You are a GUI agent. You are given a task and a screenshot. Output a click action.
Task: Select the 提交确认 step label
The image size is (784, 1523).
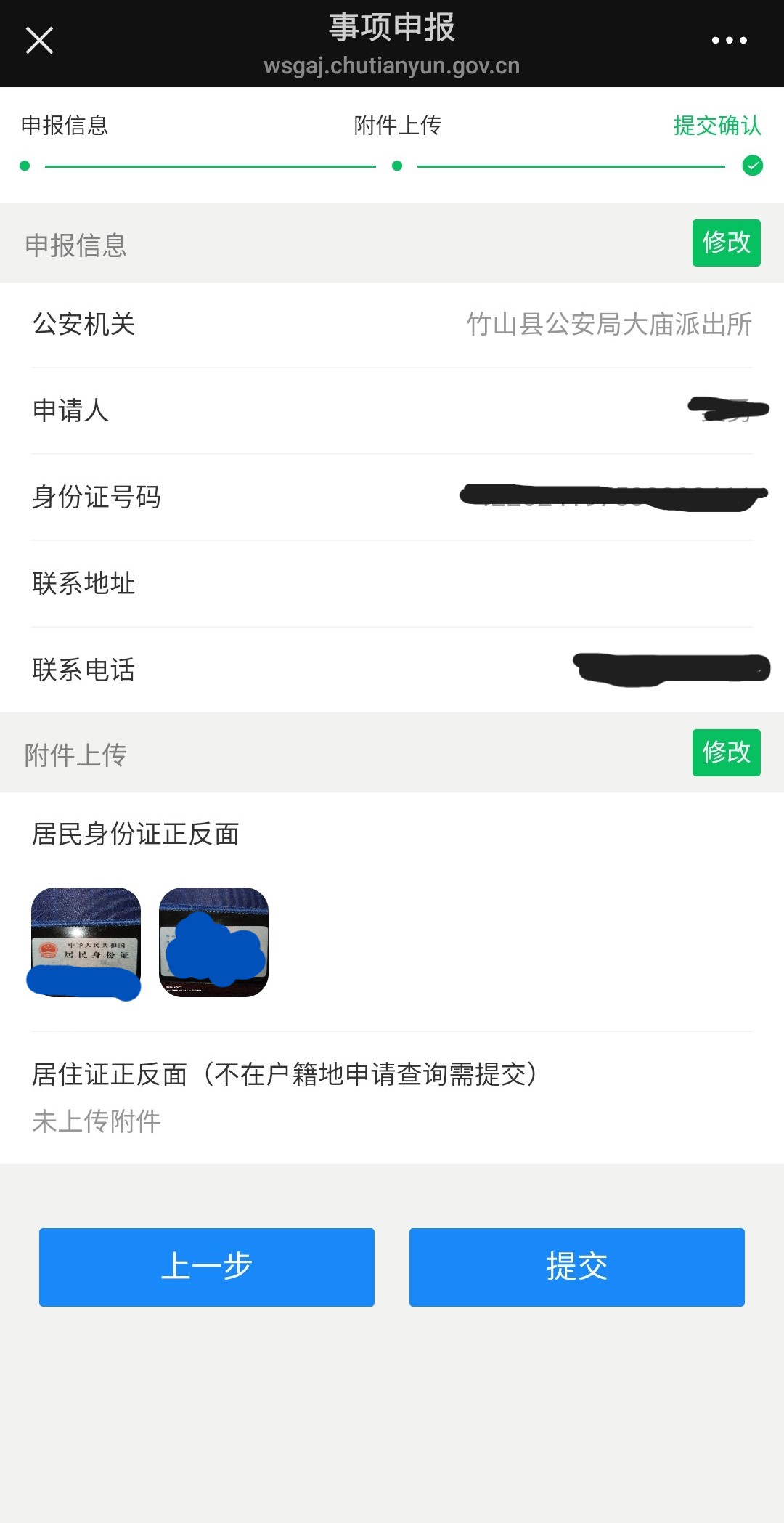point(716,126)
